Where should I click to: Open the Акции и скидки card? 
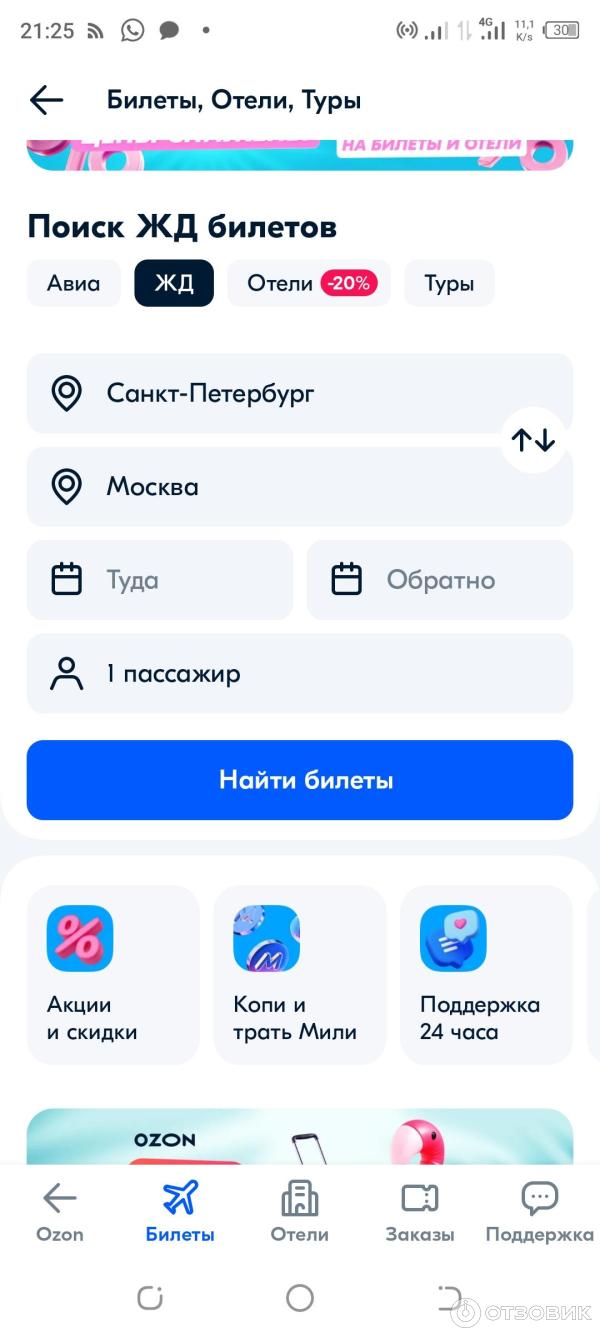[113, 975]
